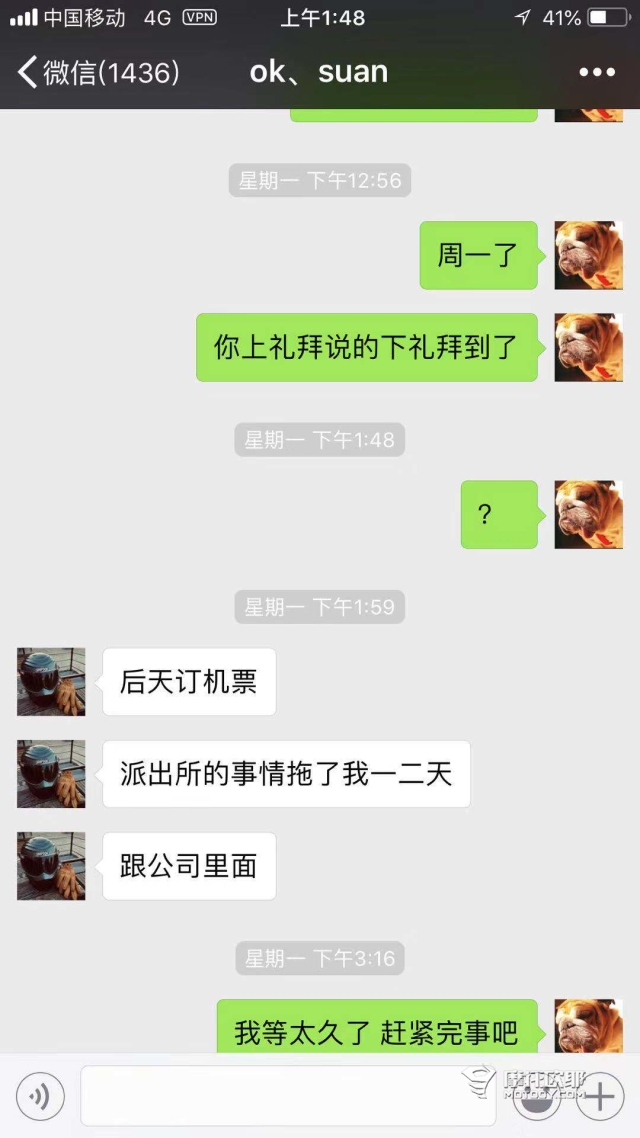
Task: Focus the message text field
Action: (x=287, y=1096)
